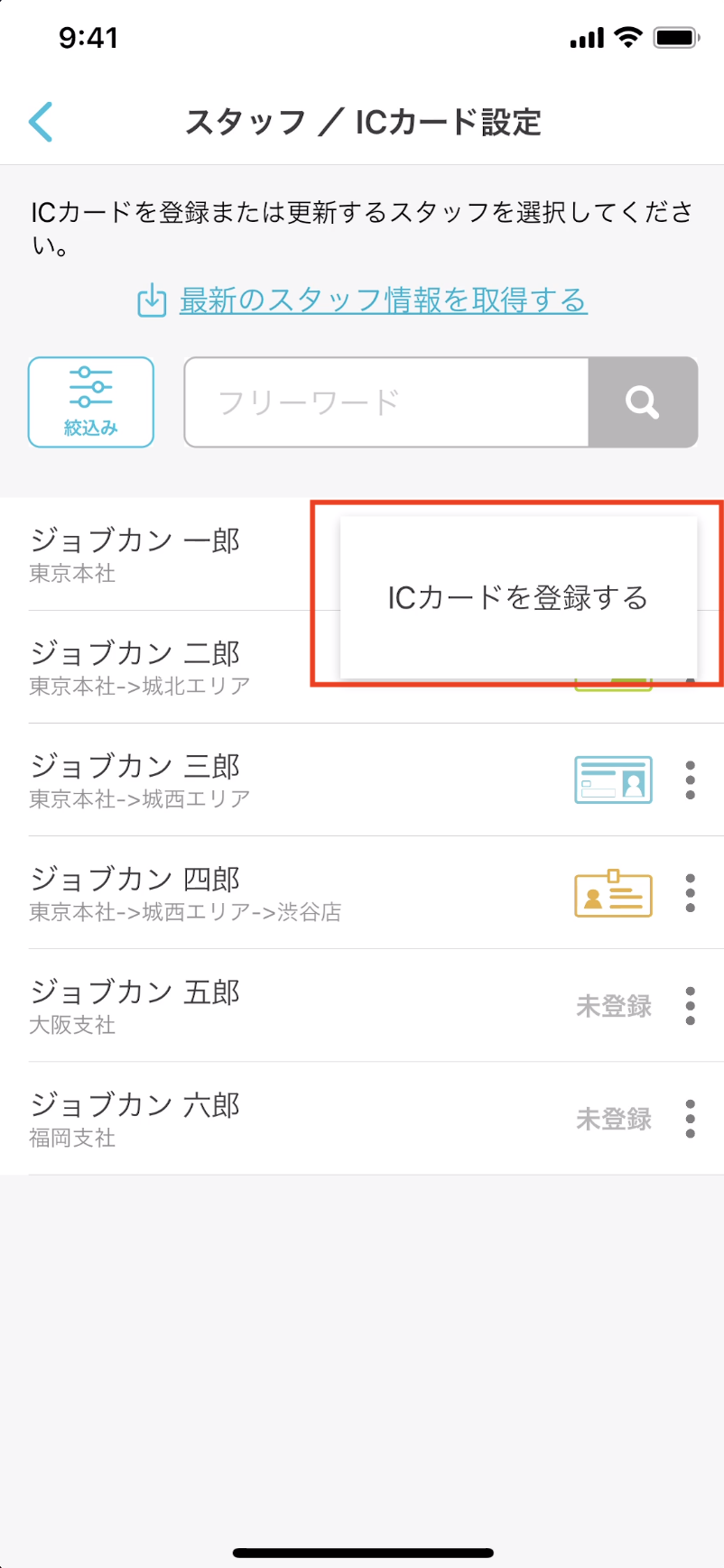Screen dimensions: 724x1568
Task: Open staff row ジョブカン 六郎
Action: 135,1119
